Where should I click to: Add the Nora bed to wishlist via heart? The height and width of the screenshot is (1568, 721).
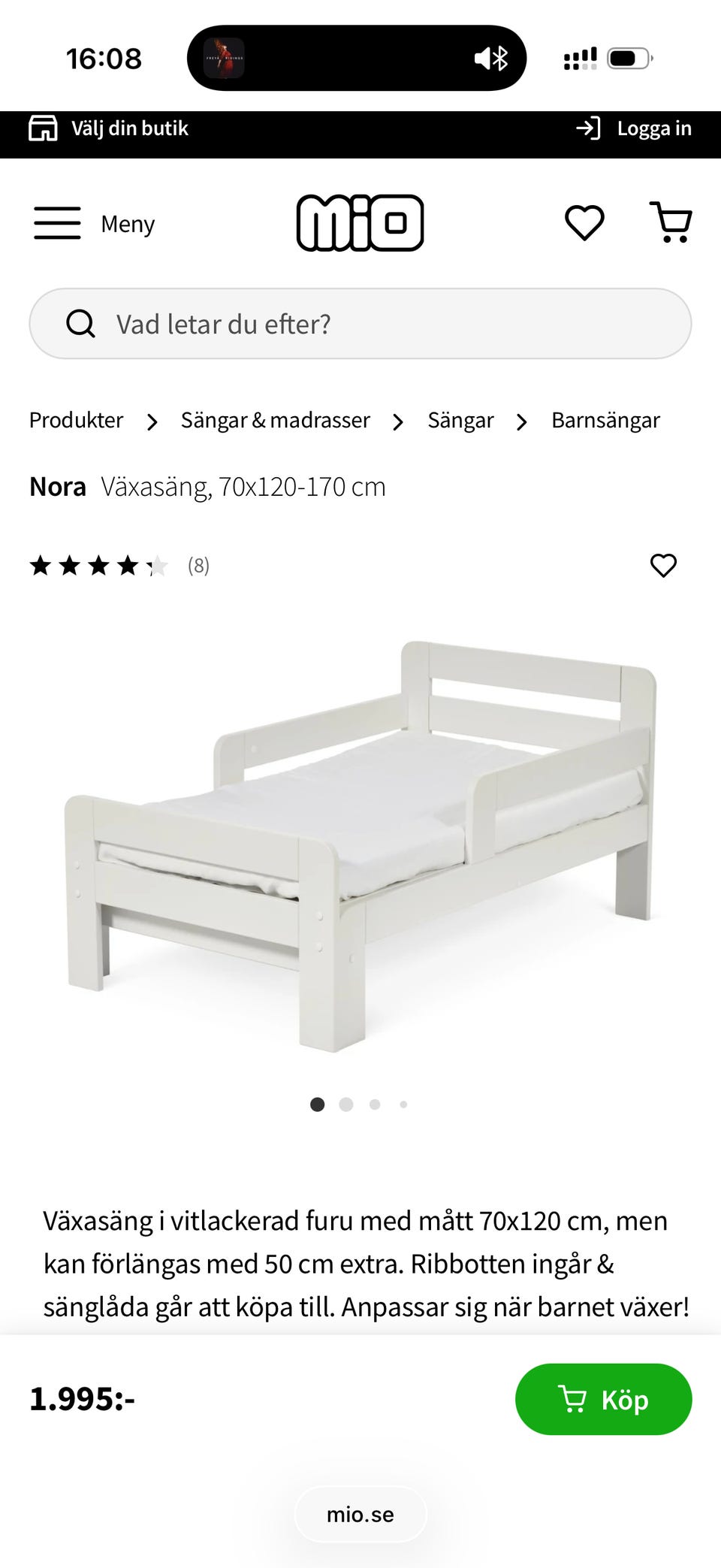(664, 566)
